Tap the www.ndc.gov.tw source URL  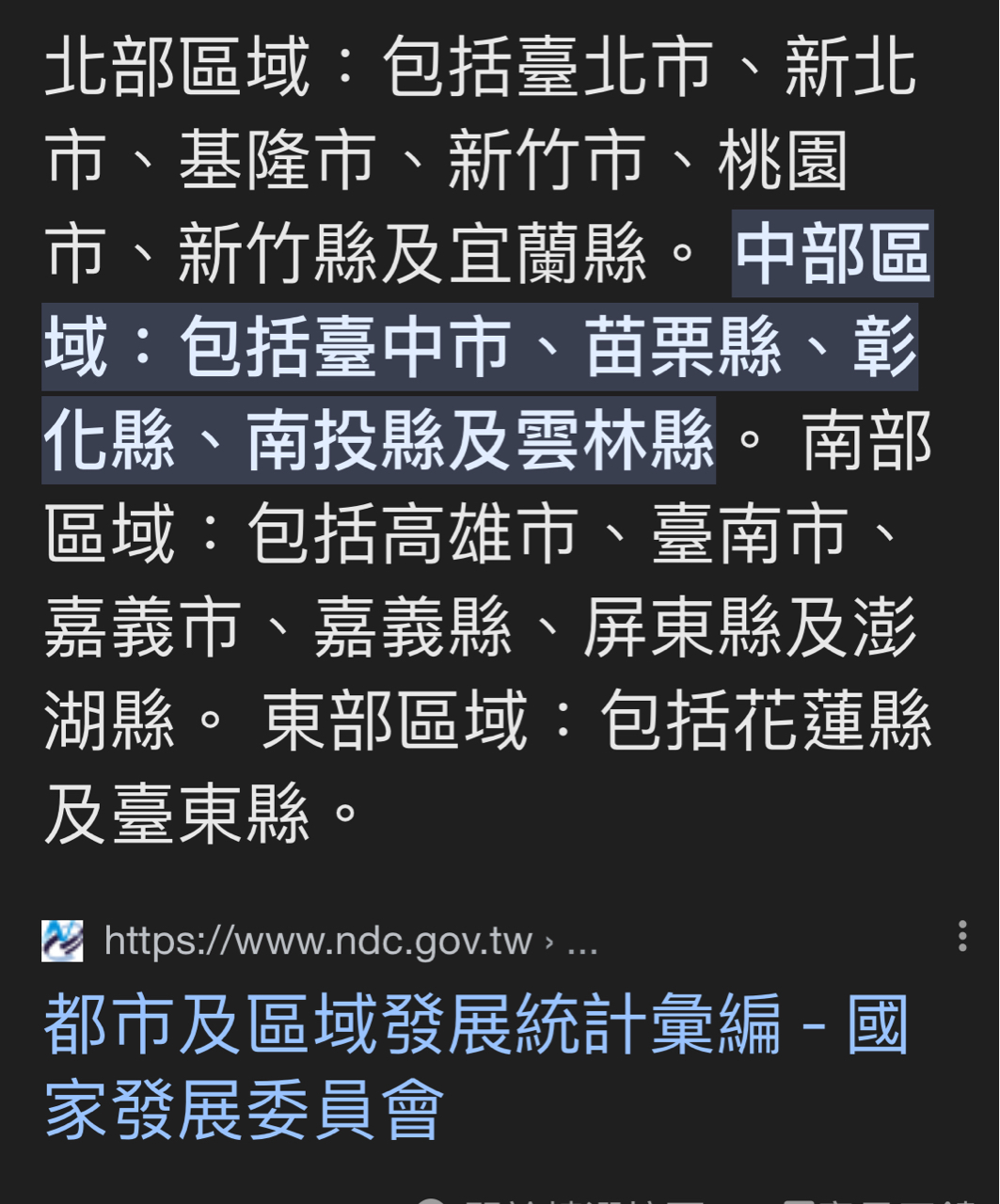tap(320, 941)
